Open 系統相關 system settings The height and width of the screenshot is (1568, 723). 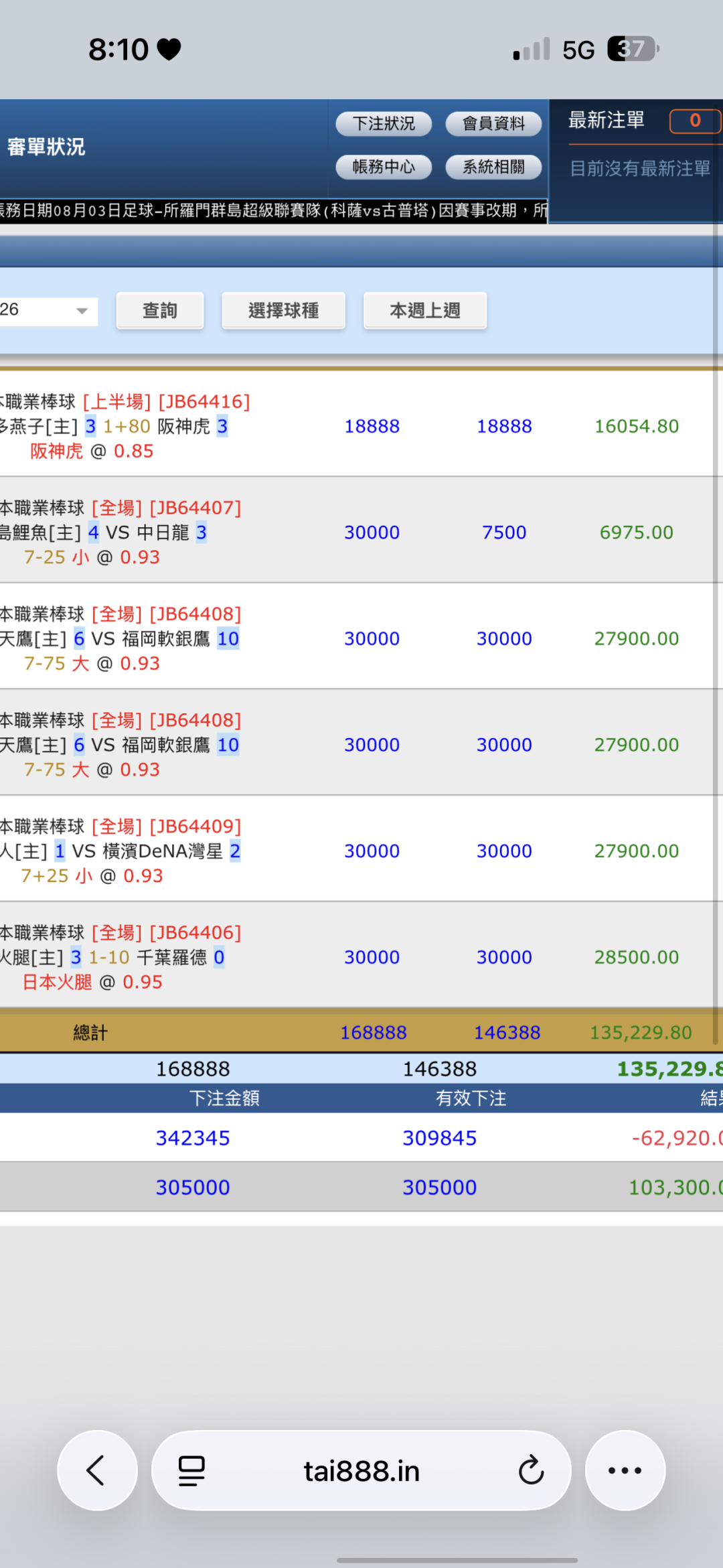click(x=493, y=167)
